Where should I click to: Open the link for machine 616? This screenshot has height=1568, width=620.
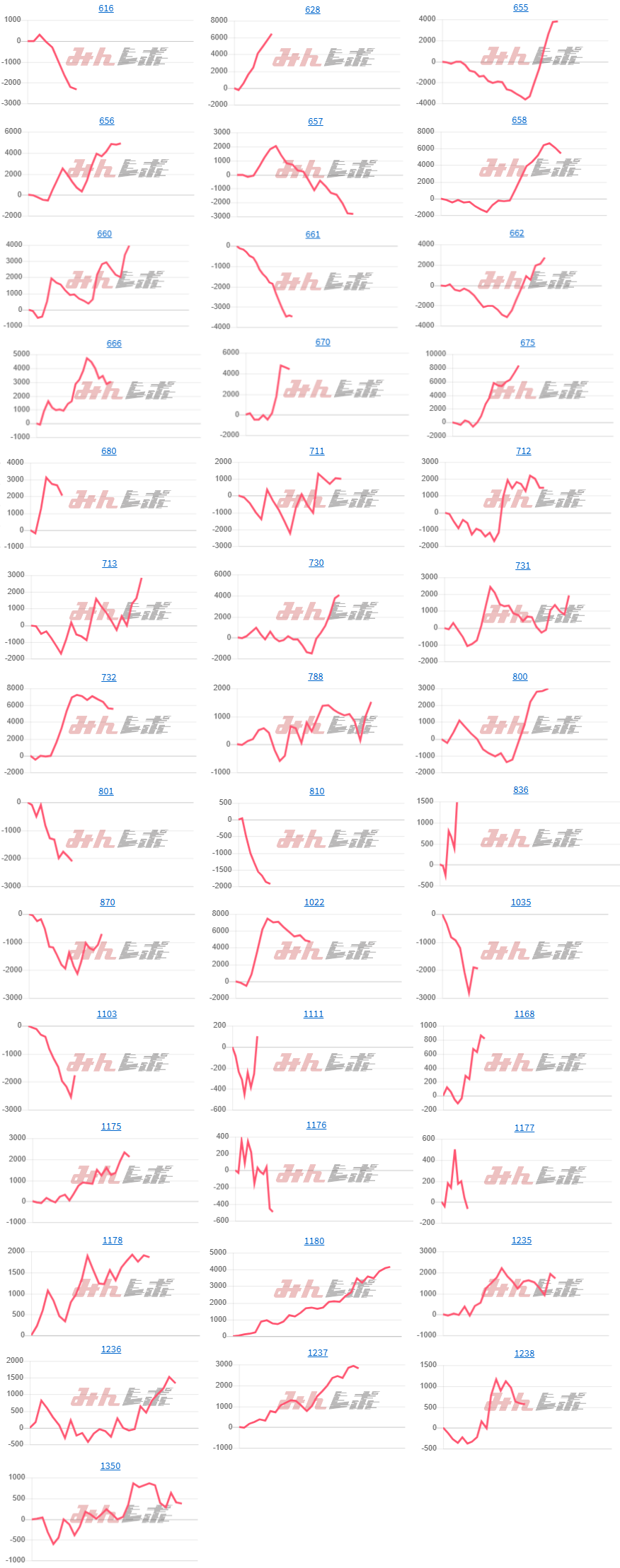[106, 8]
